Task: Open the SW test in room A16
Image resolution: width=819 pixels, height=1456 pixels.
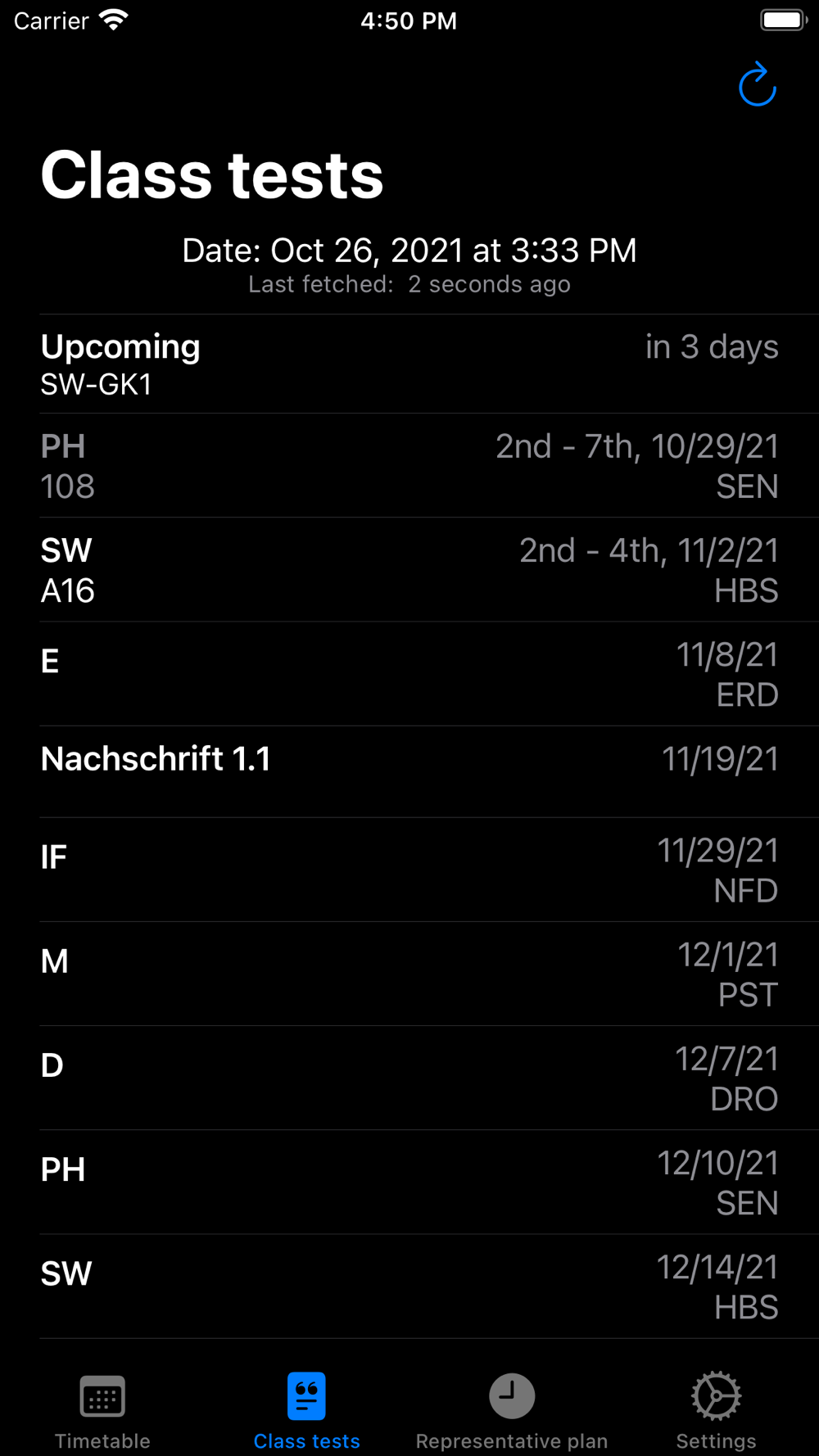Action: click(409, 570)
